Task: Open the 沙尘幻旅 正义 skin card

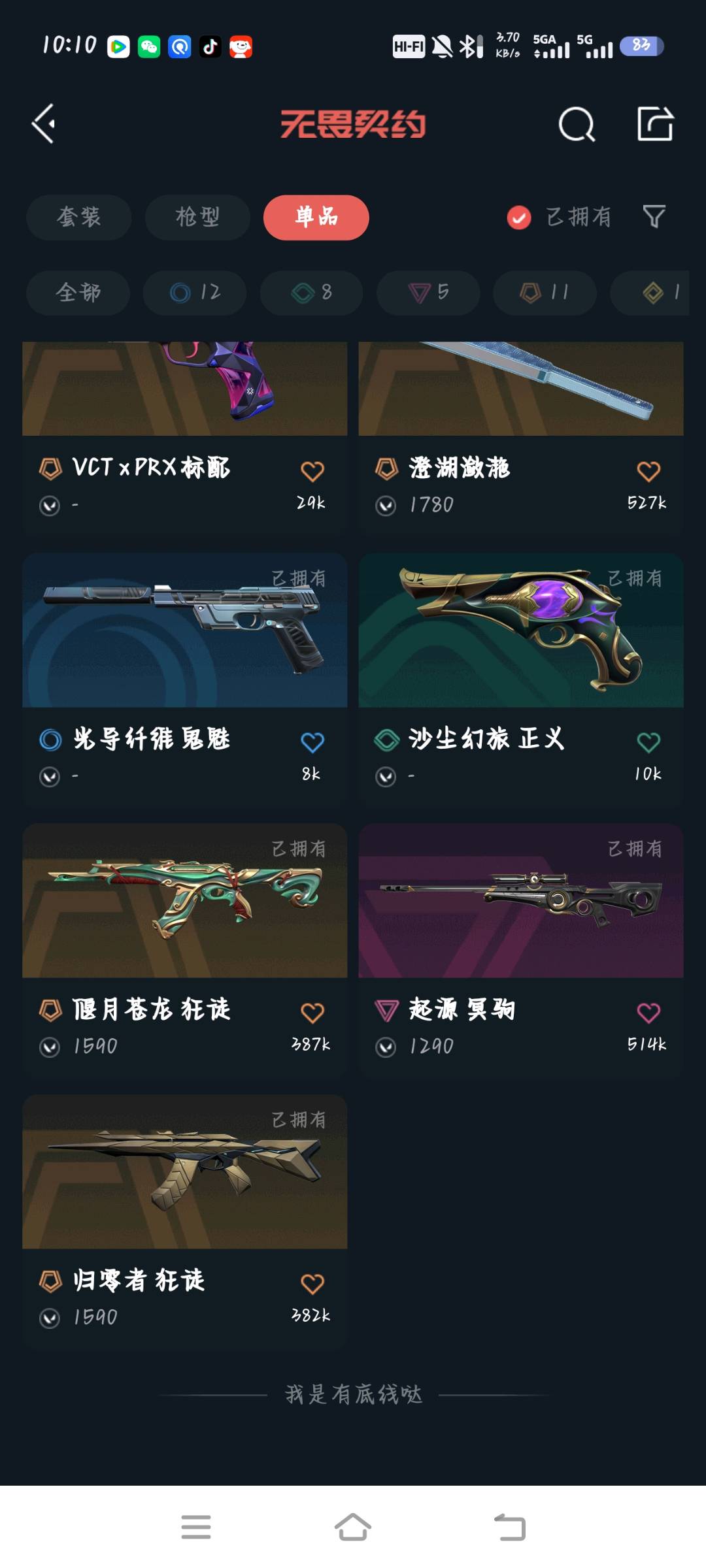Action: point(521,679)
